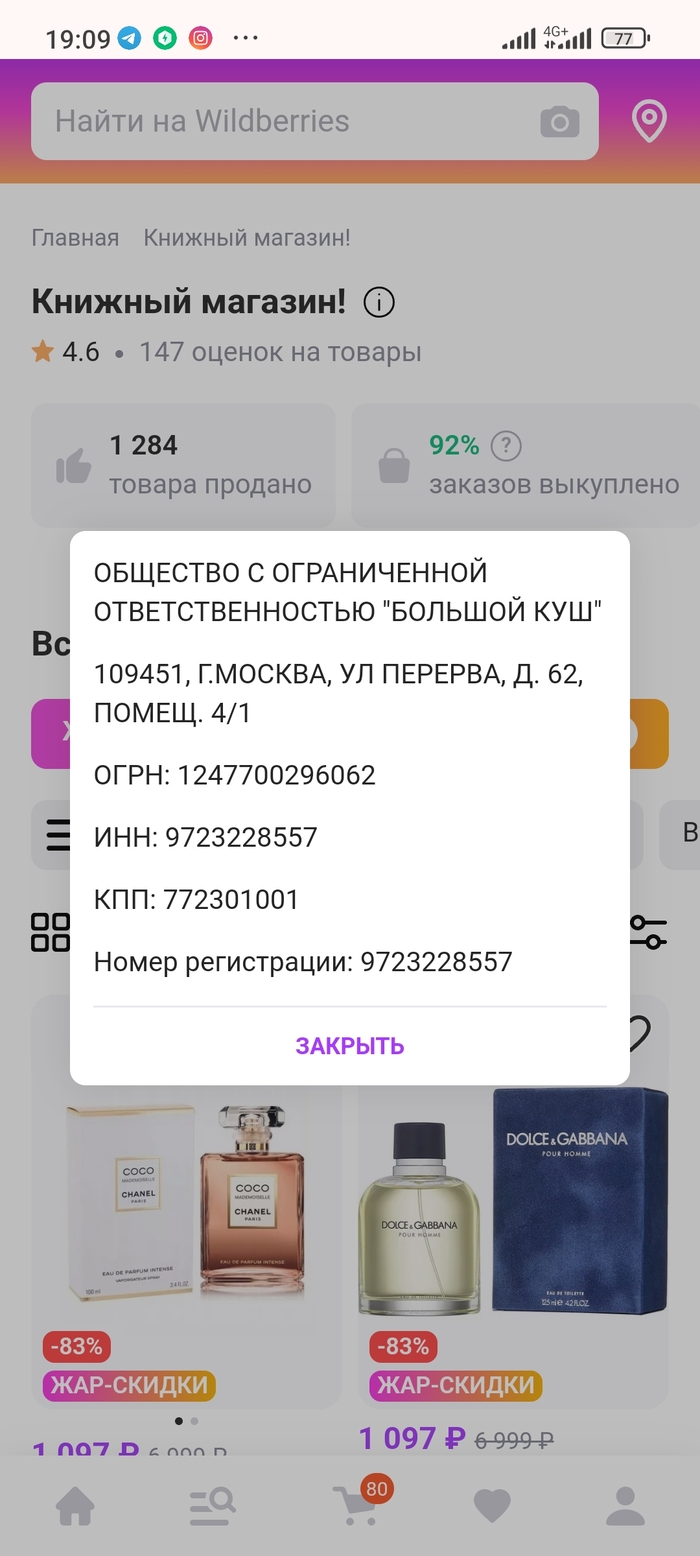Show seller details info icon
700x1556 pixels.
point(379,302)
